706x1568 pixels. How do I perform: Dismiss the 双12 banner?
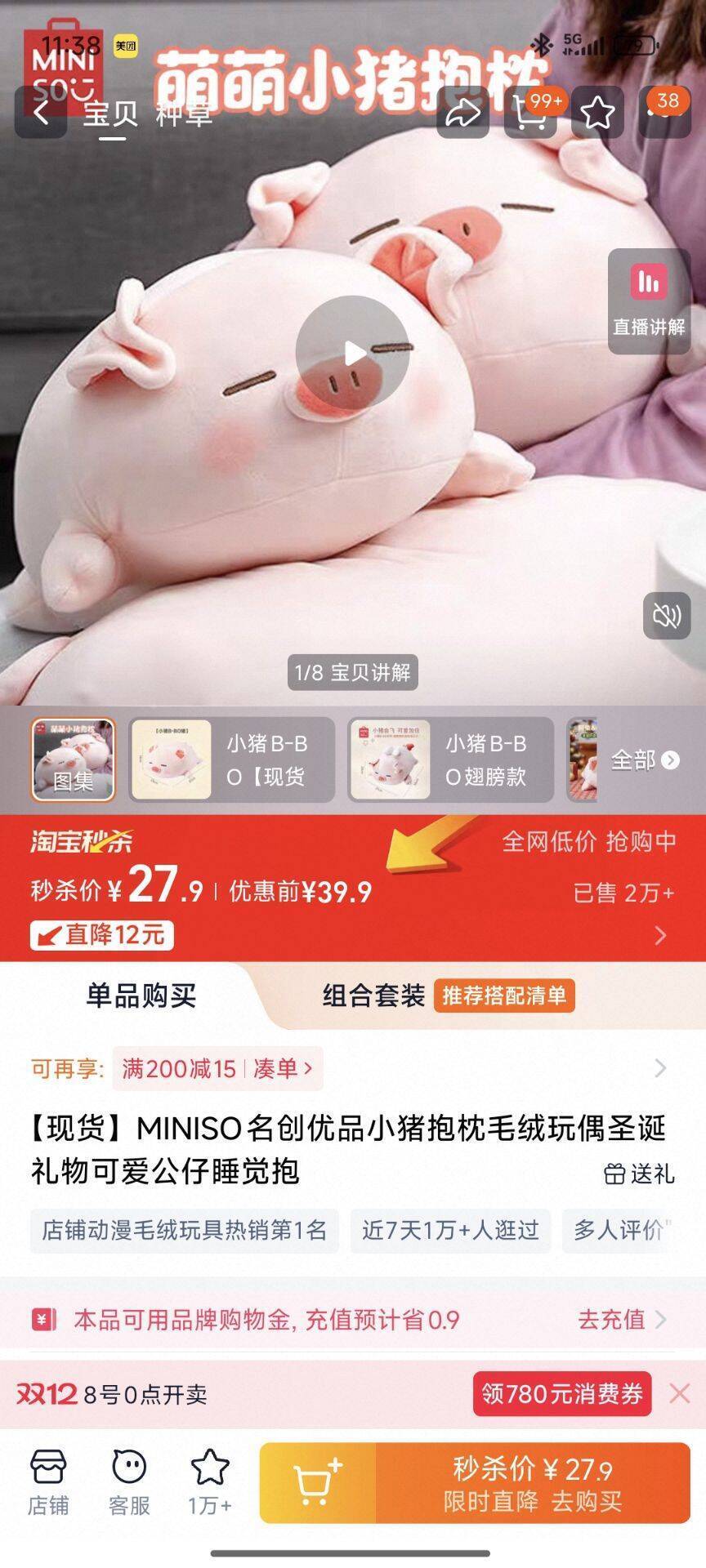point(680,1394)
